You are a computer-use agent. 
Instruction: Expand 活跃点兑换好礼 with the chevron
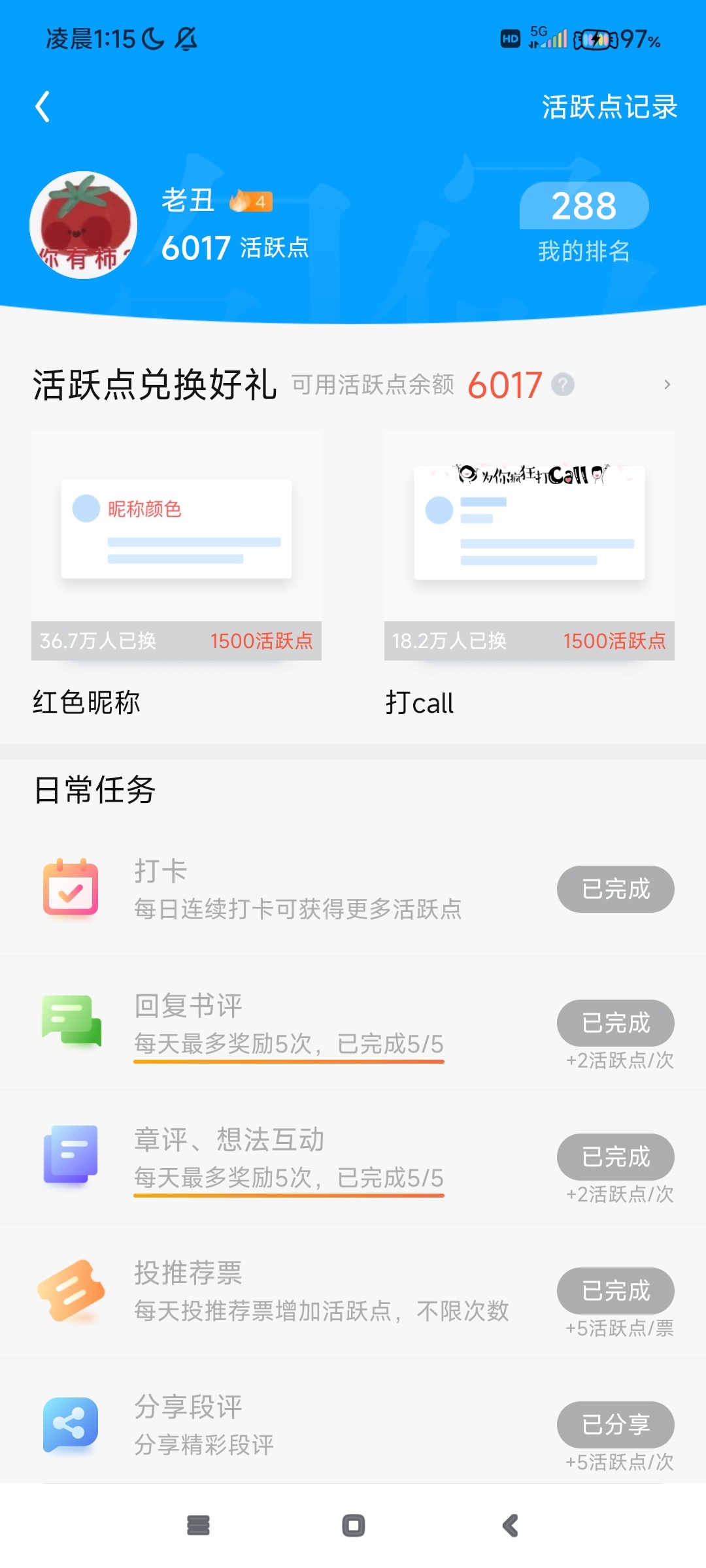pyautogui.click(x=667, y=384)
